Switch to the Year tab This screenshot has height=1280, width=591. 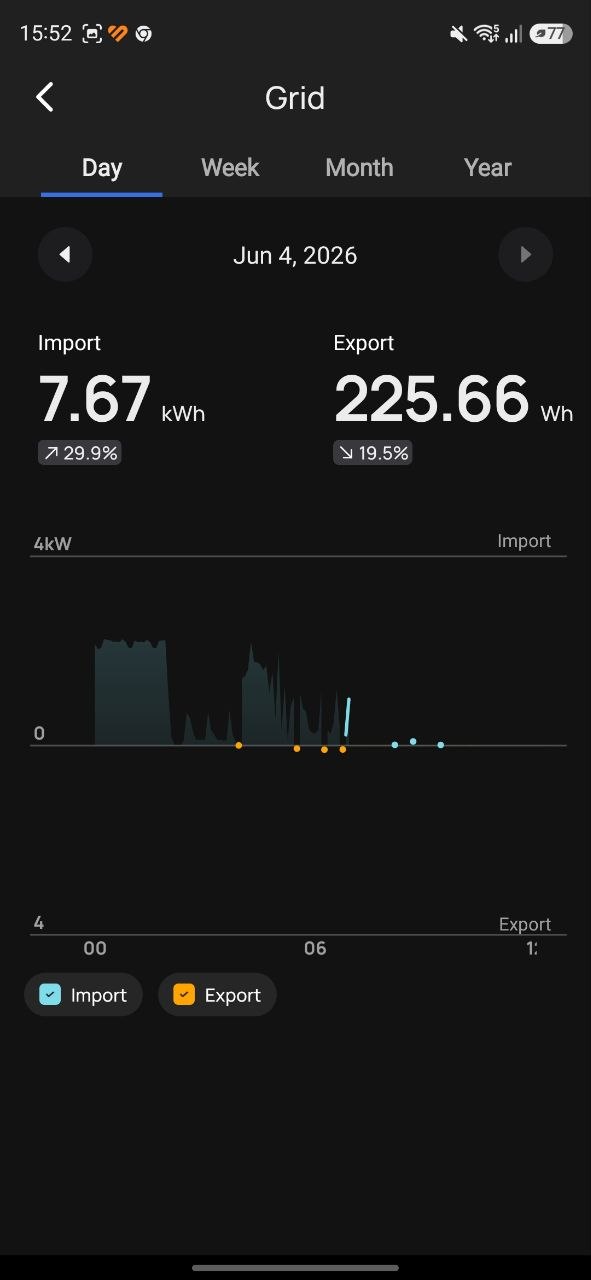pyautogui.click(x=488, y=167)
